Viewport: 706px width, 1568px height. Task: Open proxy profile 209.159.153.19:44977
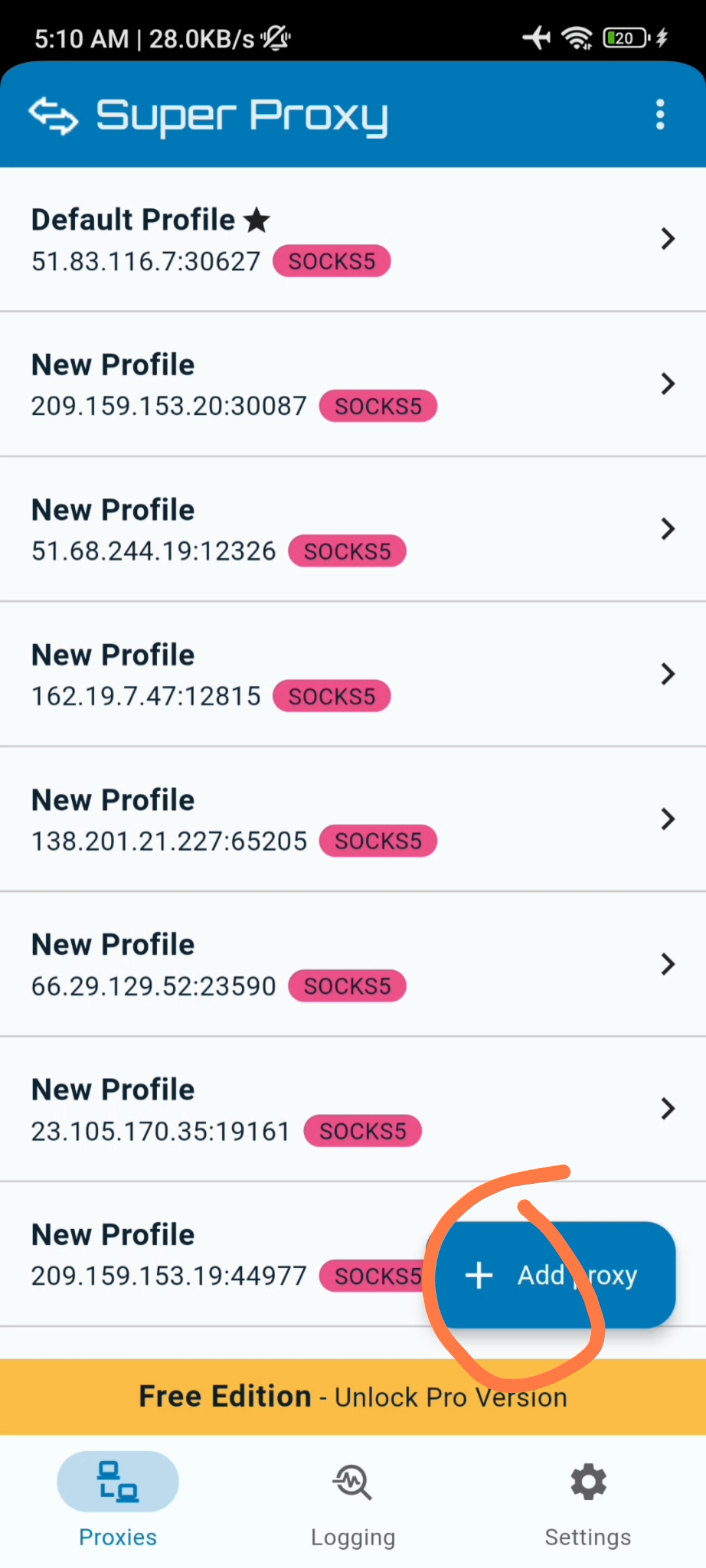[196, 1254]
